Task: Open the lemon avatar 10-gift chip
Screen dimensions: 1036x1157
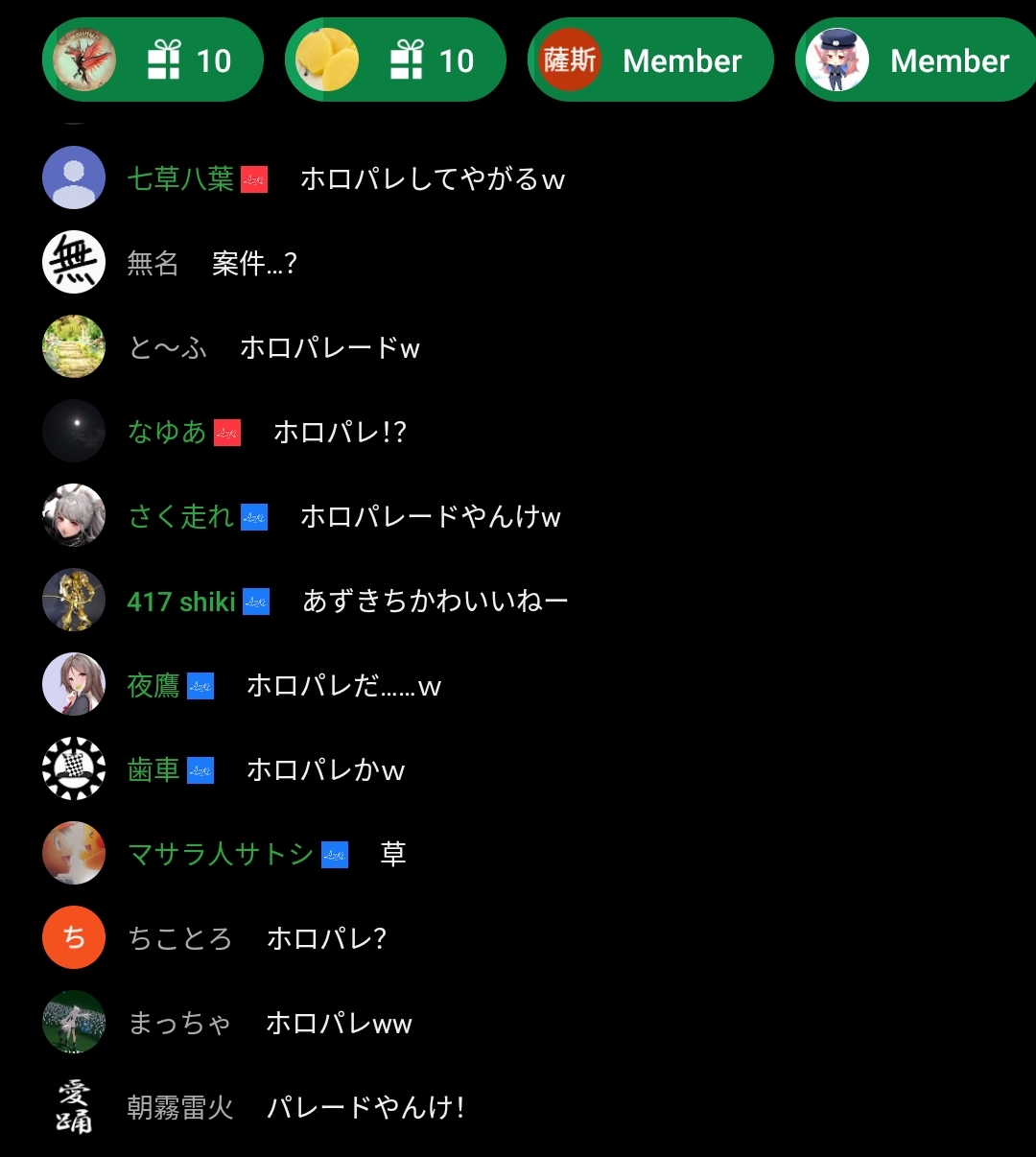Action: [395, 60]
